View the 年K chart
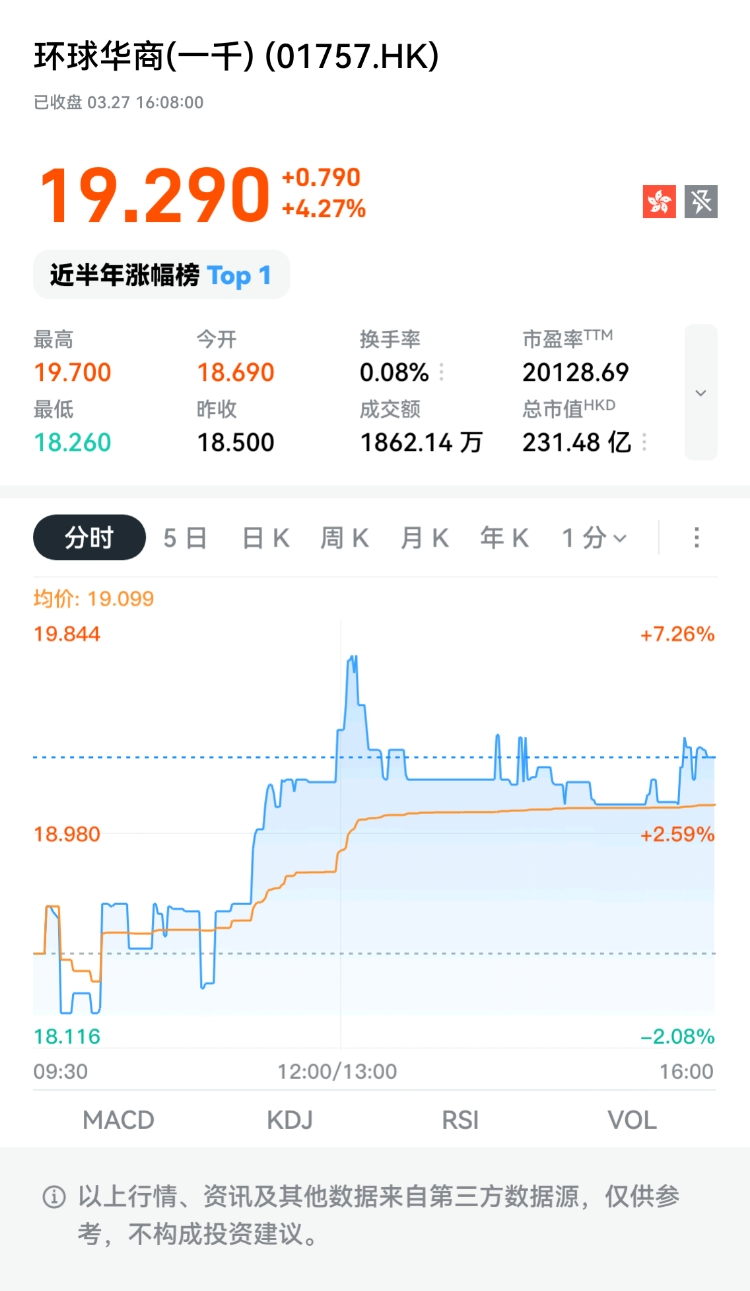The width and height of the screenshot is (750, 1291). (505, 538)
